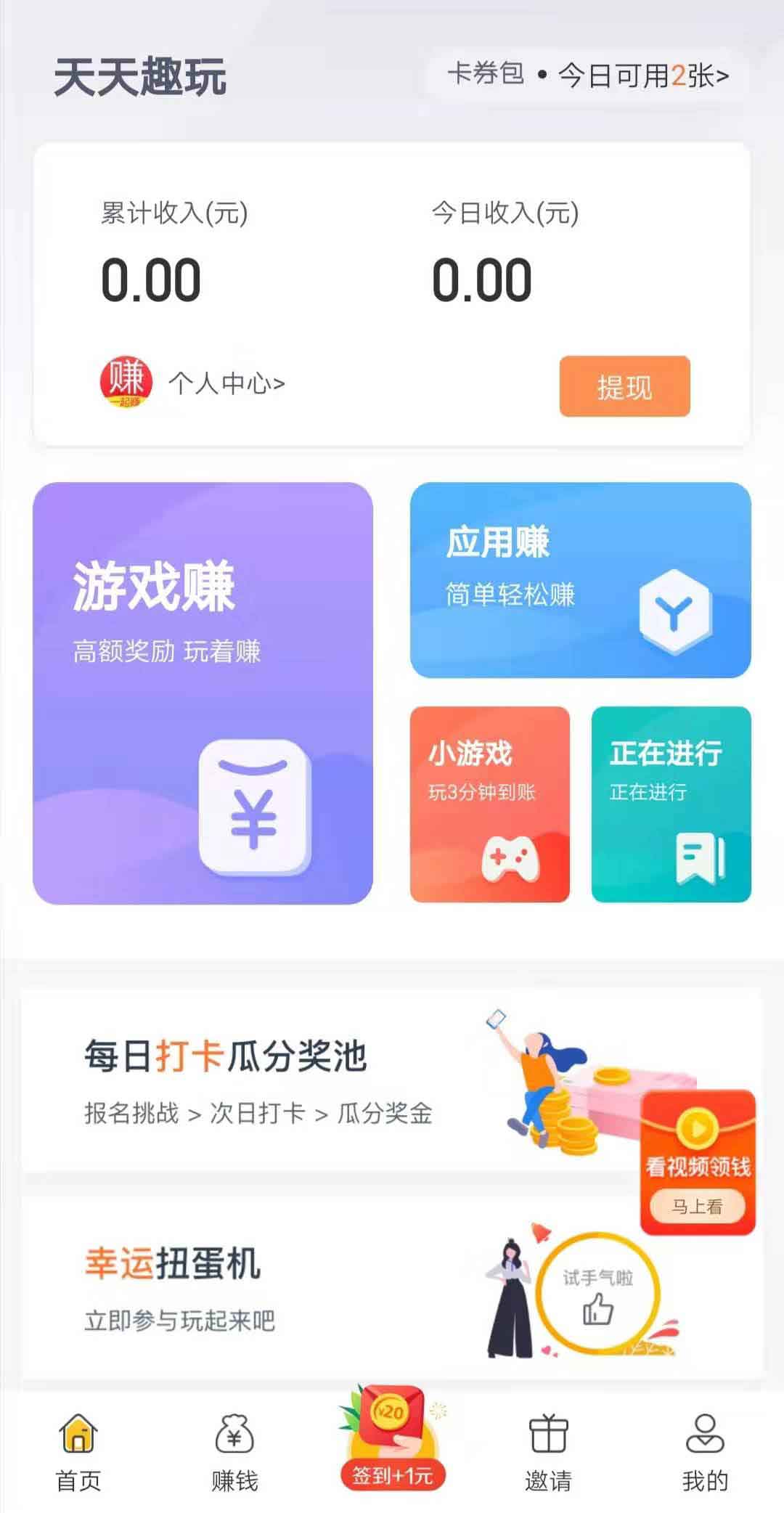Open the 正在进行 card

click(671, 804)
